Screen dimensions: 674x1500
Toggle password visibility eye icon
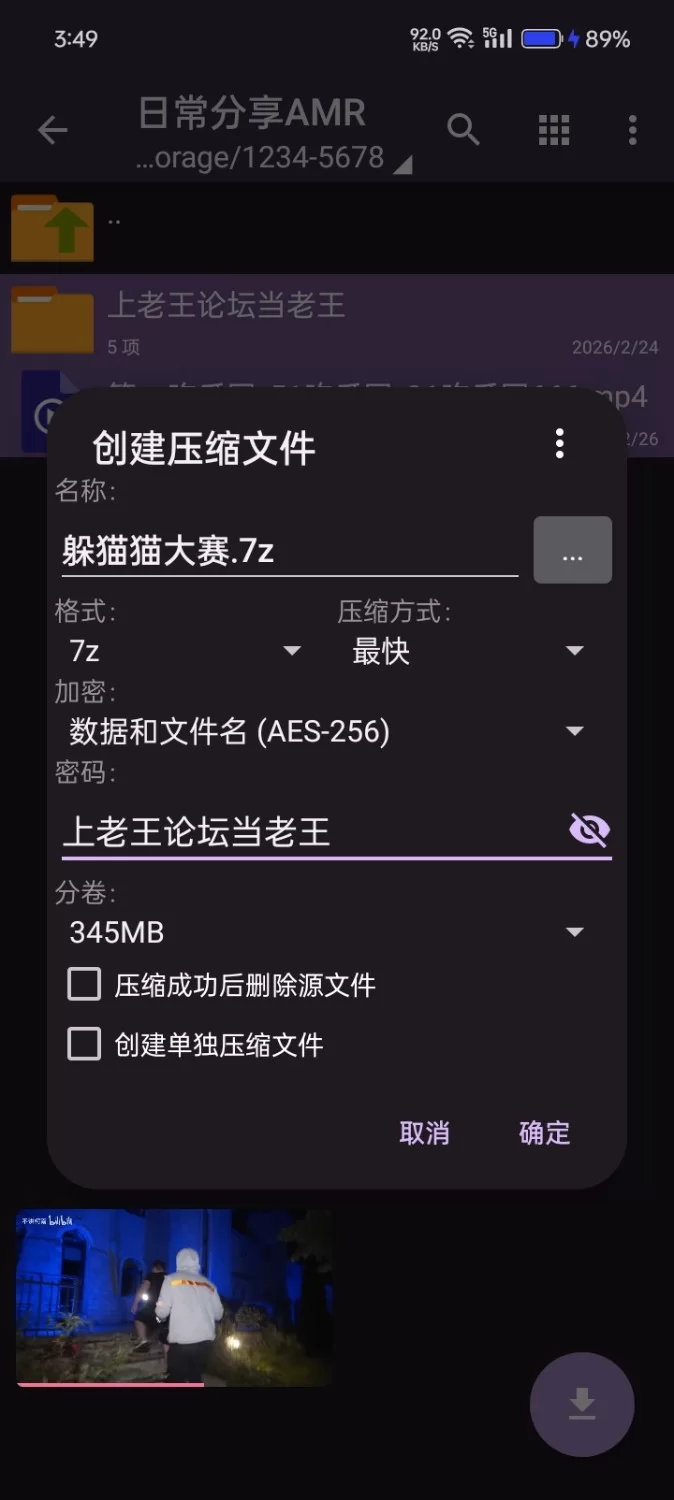589,830
